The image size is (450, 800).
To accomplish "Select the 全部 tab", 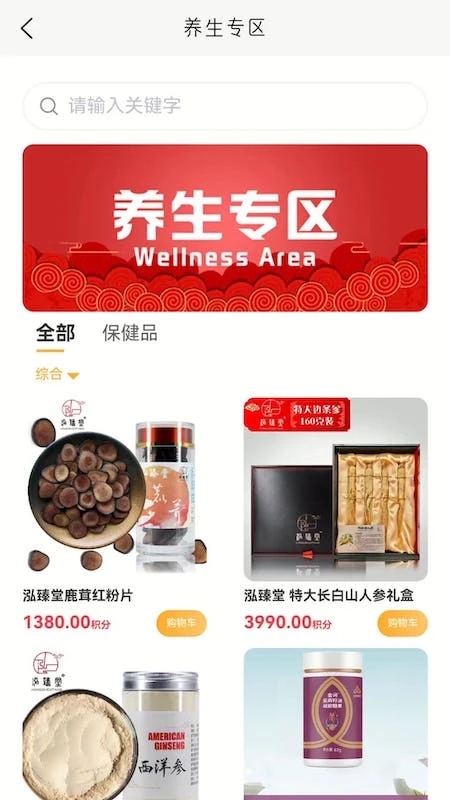I will tap(55, 333).
